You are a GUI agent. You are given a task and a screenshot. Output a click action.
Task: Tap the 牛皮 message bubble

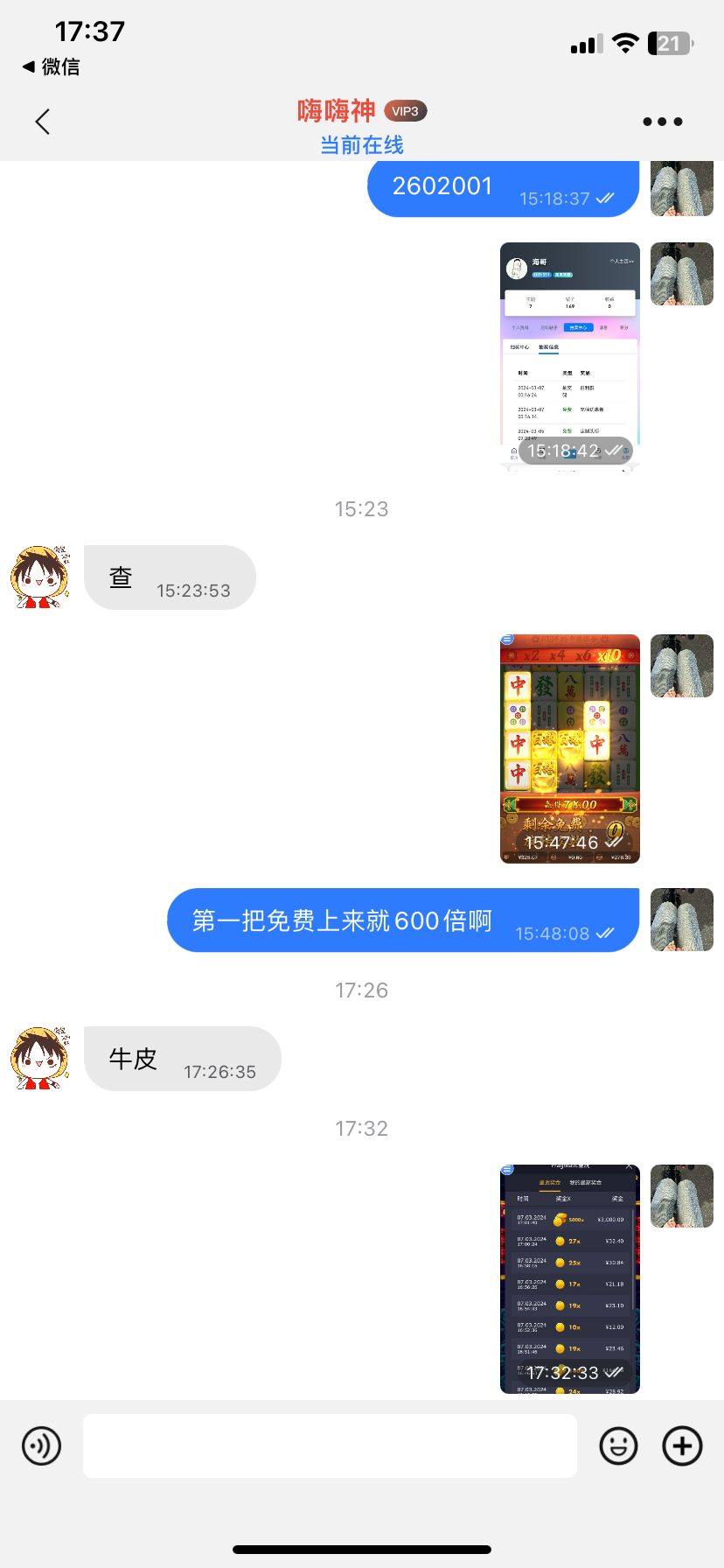(x=182, y=1059)
